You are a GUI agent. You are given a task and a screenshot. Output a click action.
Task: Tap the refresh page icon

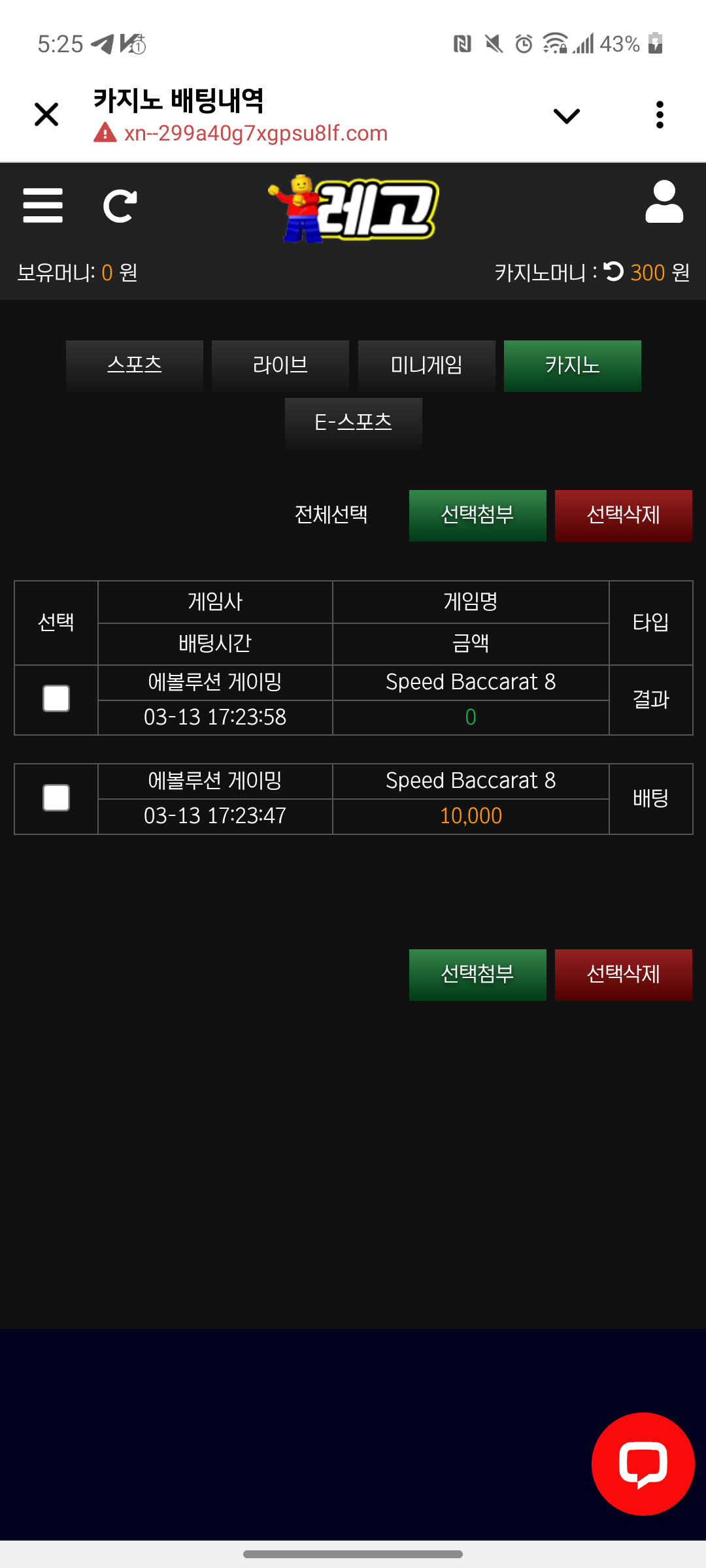[120, 206]
